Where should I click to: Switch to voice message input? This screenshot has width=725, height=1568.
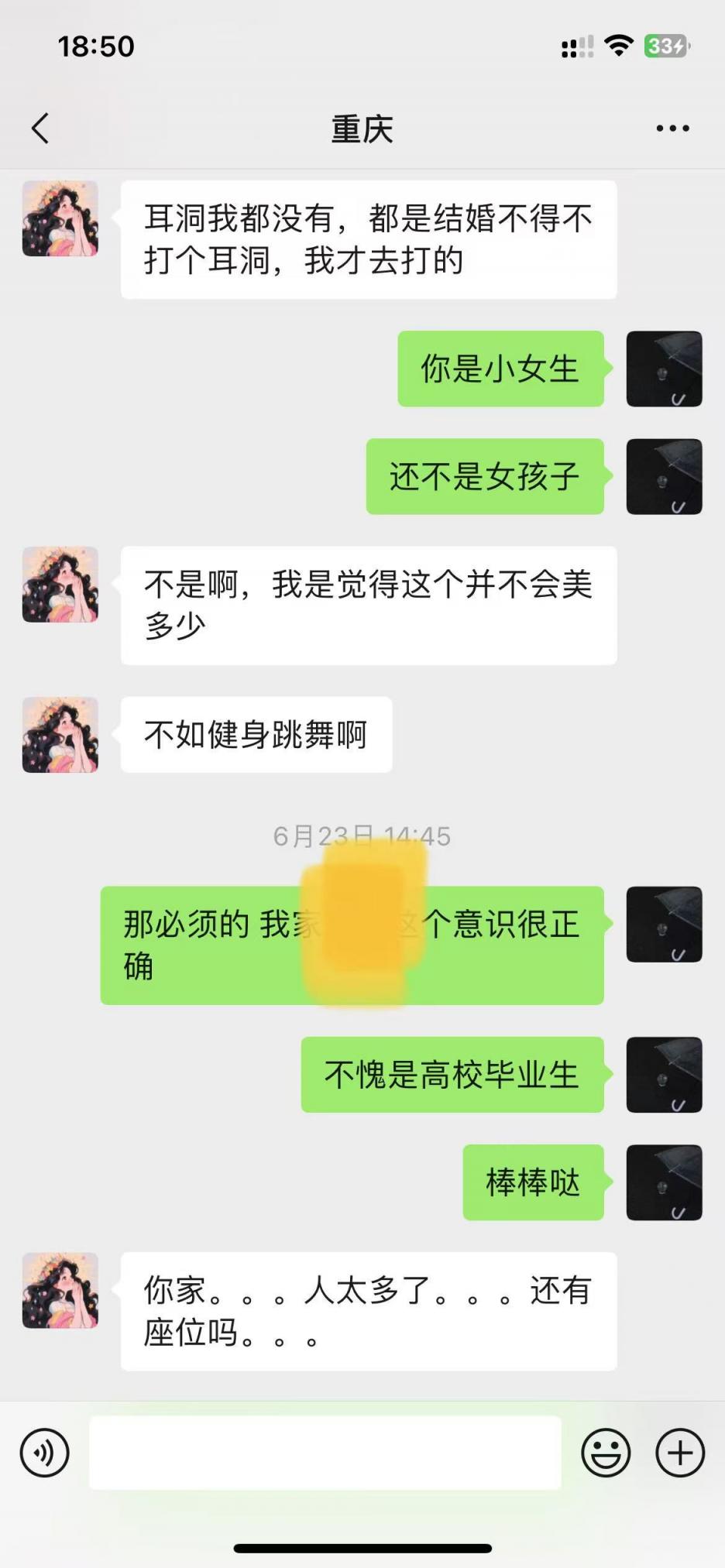coord(45,1453)
